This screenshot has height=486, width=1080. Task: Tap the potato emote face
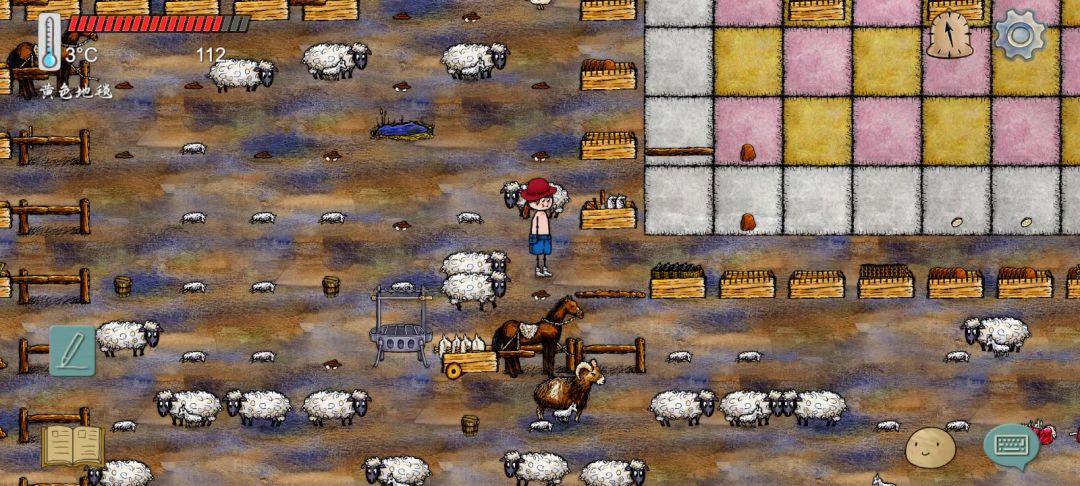931,447
